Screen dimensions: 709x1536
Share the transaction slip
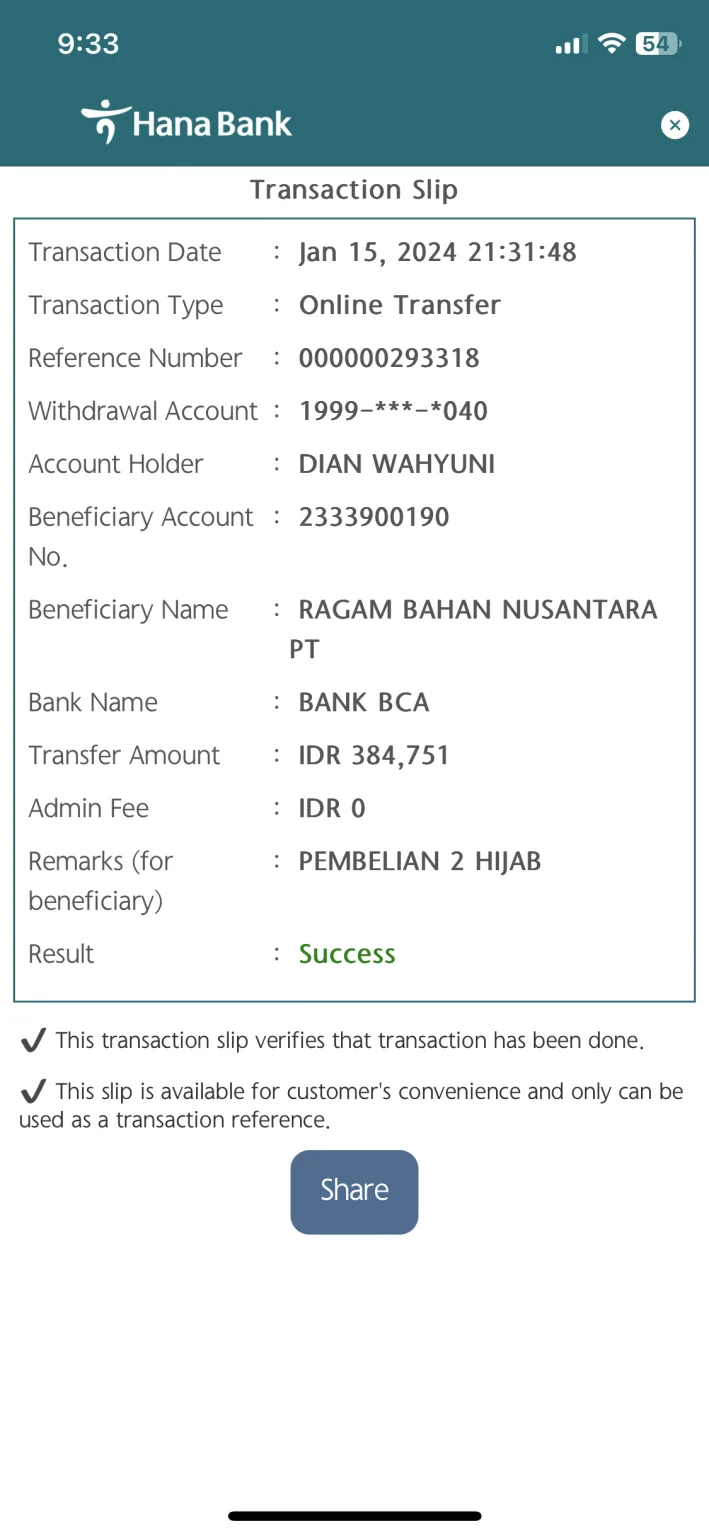(x=354, y=1191)
